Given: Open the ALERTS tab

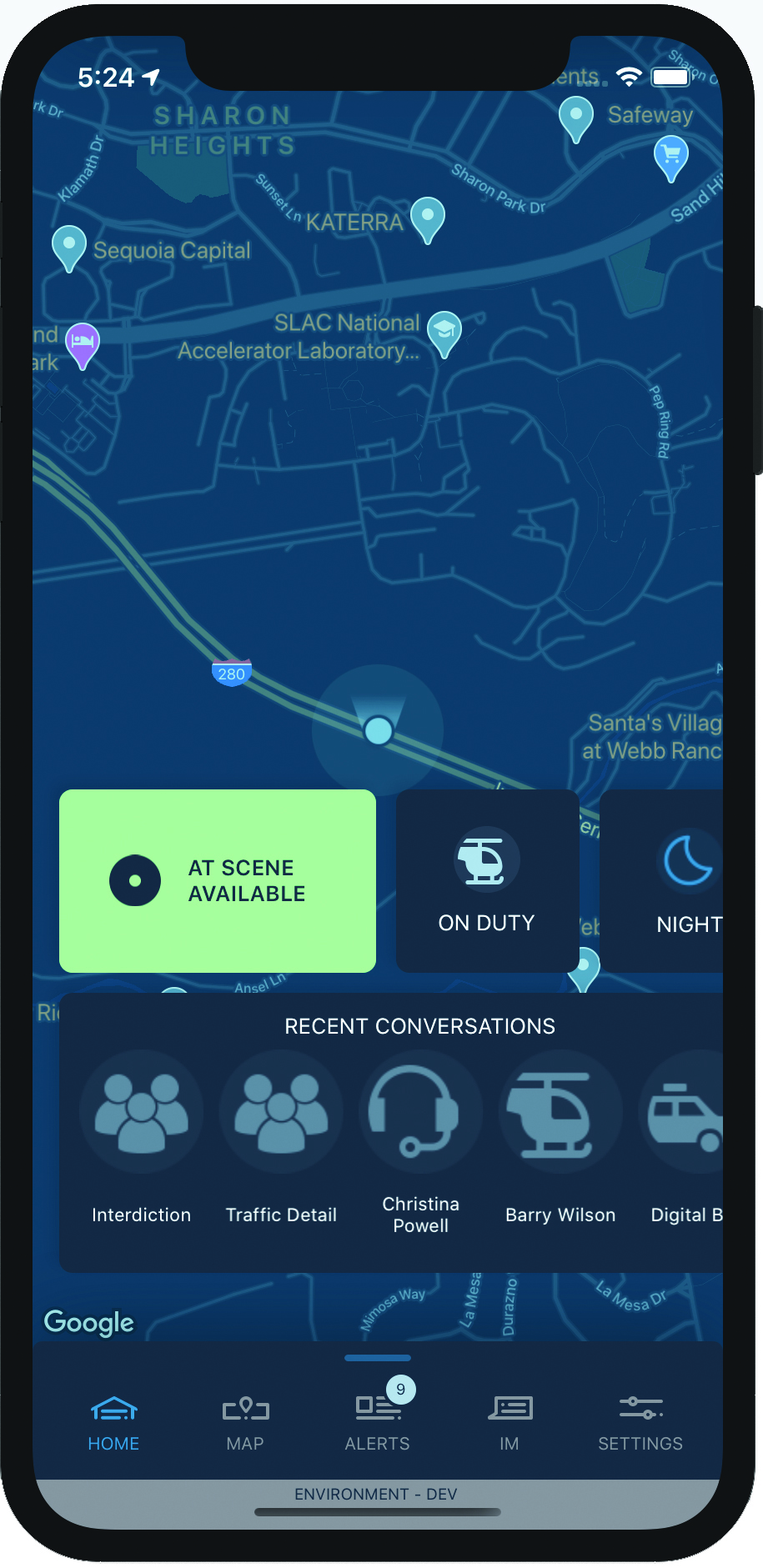Looking at the screenshot, I should [377, 1422].
